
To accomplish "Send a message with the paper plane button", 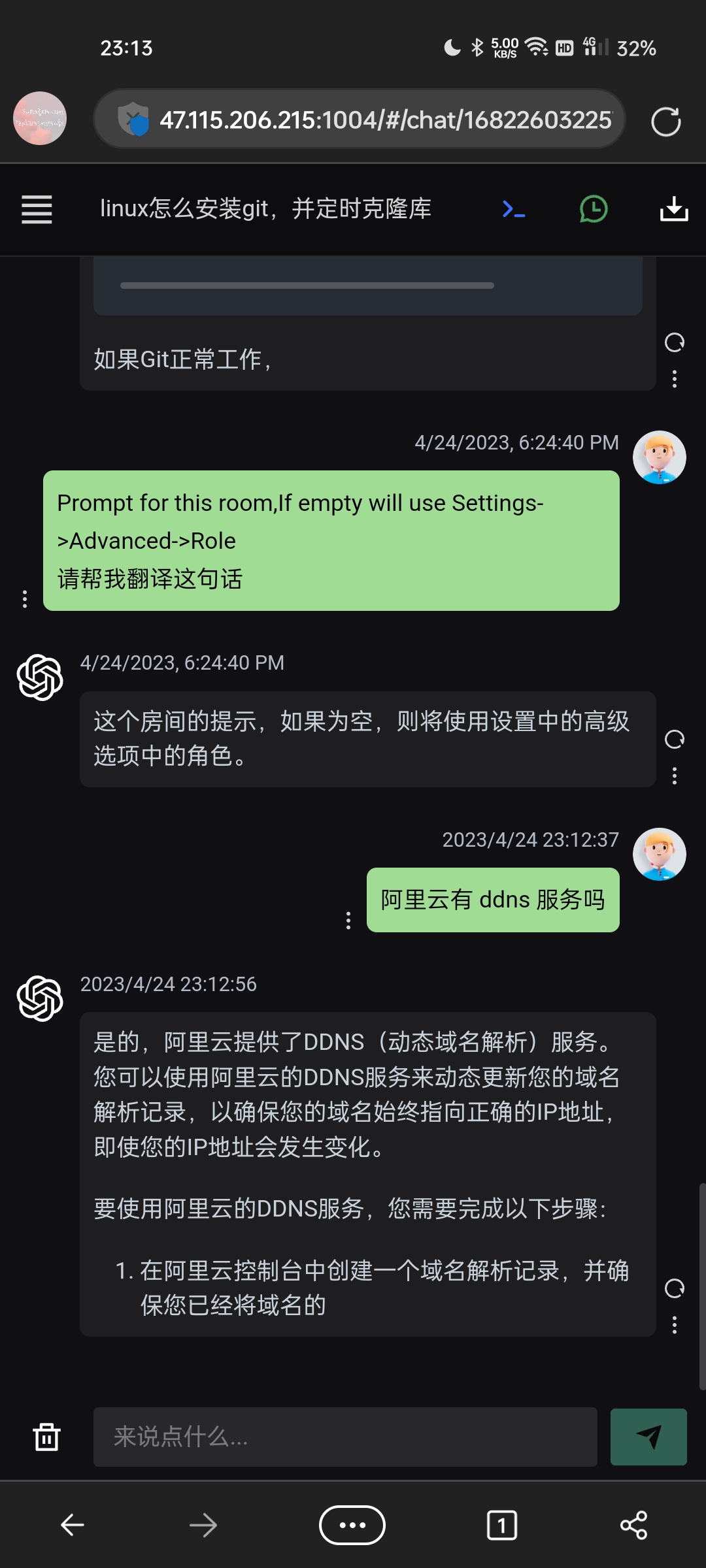I will 648,1437.
